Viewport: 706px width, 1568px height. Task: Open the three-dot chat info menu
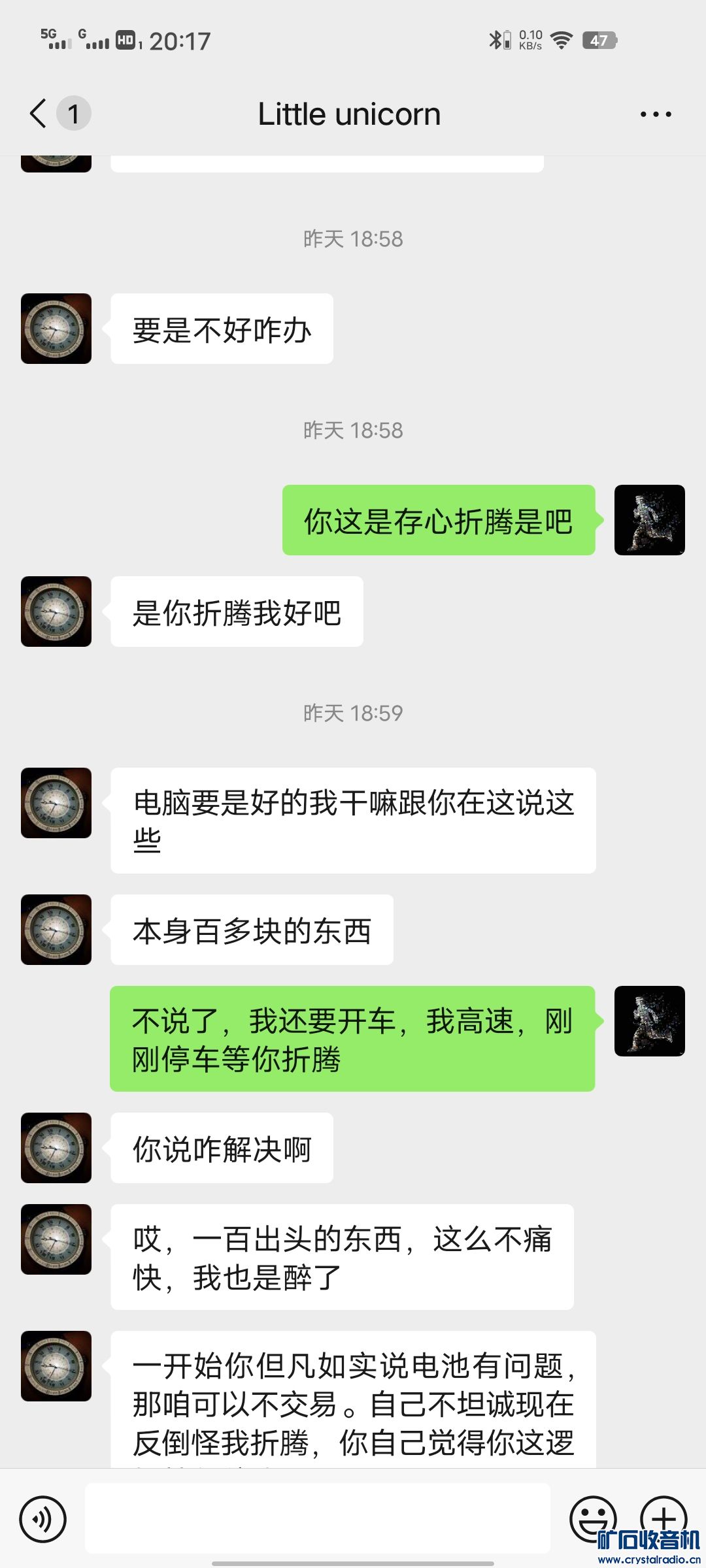coord(655,114)
